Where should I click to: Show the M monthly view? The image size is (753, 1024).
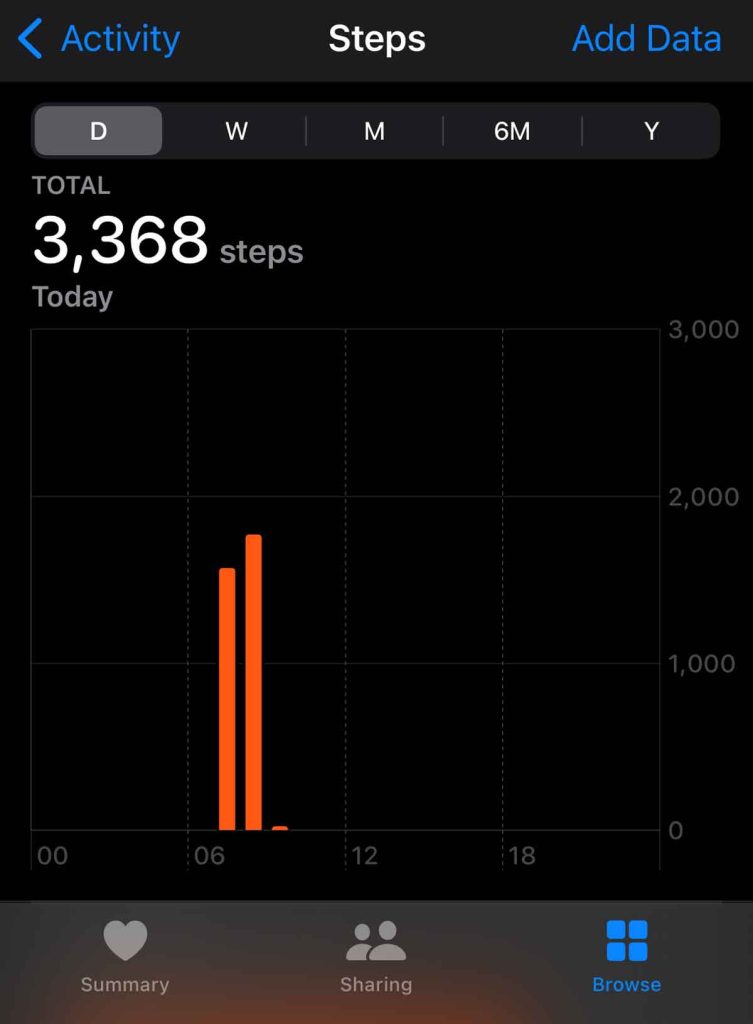tap(374, 131)
